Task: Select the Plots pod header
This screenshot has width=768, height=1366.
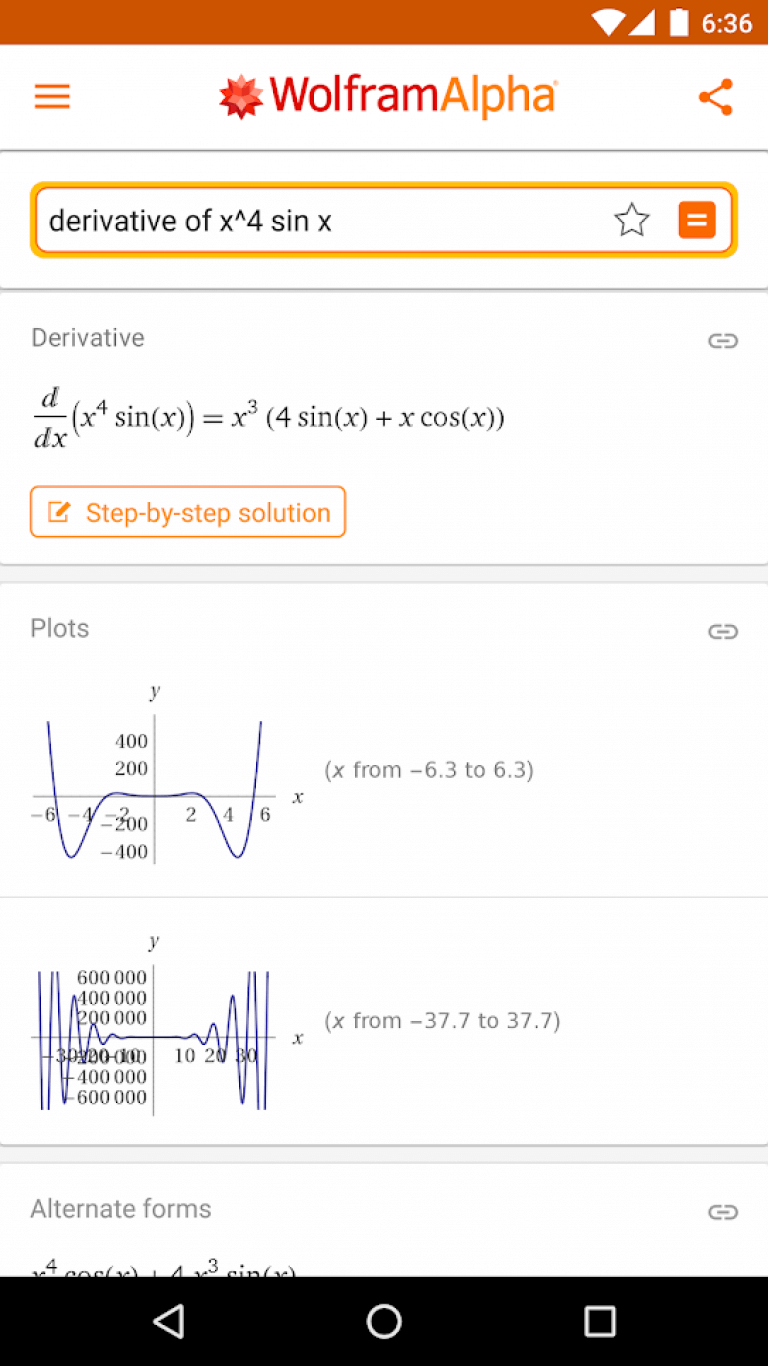Action: (x=59, y=628)
